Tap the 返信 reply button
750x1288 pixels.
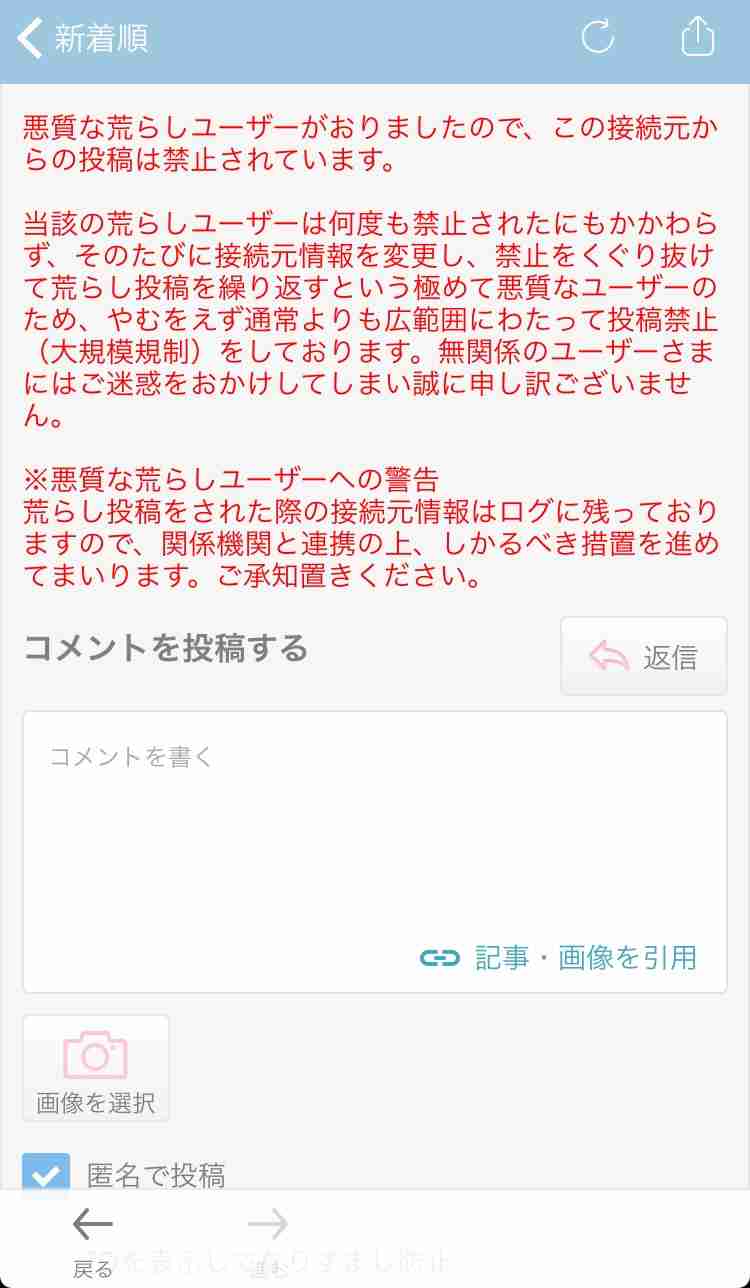[x=643, y=656]
